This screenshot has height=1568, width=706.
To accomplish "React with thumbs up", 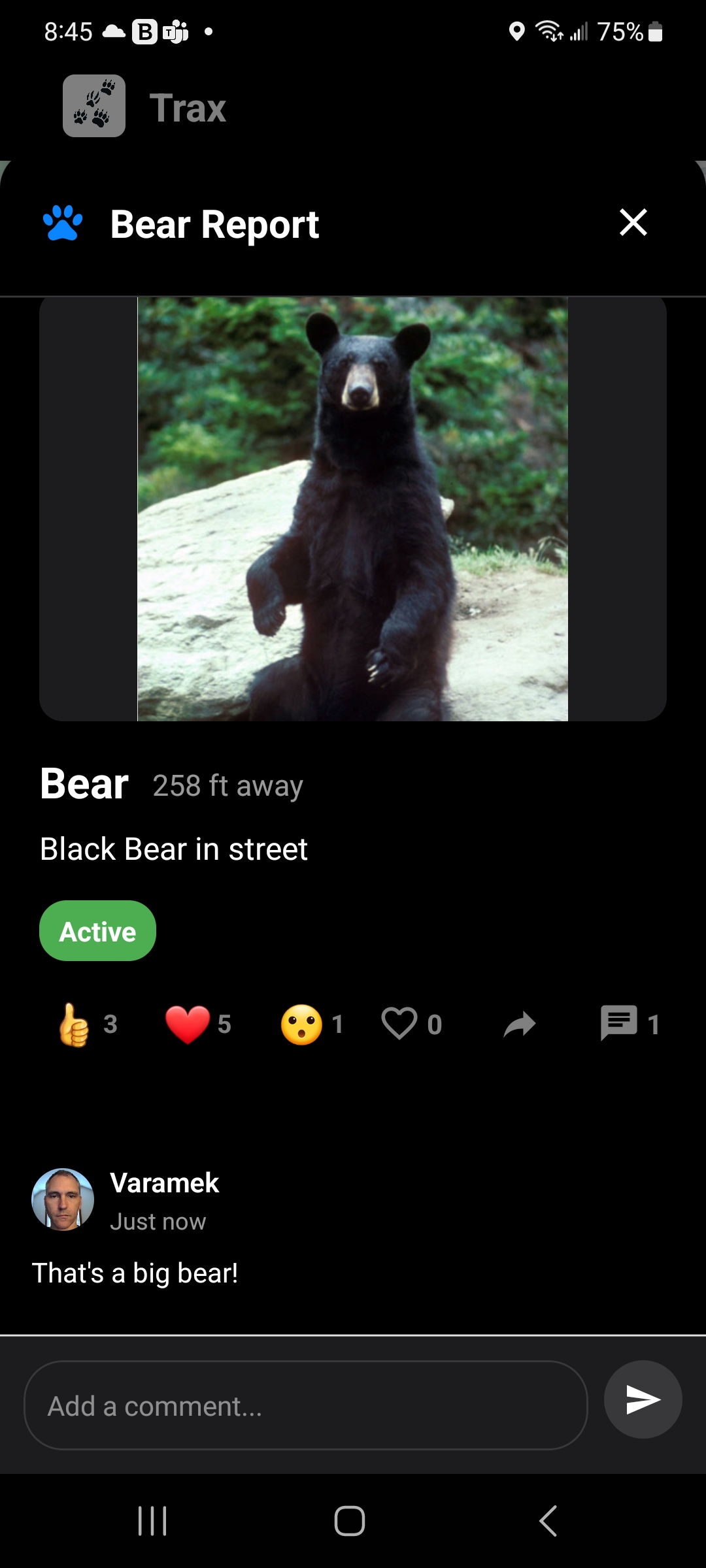I will (74, 1024).
